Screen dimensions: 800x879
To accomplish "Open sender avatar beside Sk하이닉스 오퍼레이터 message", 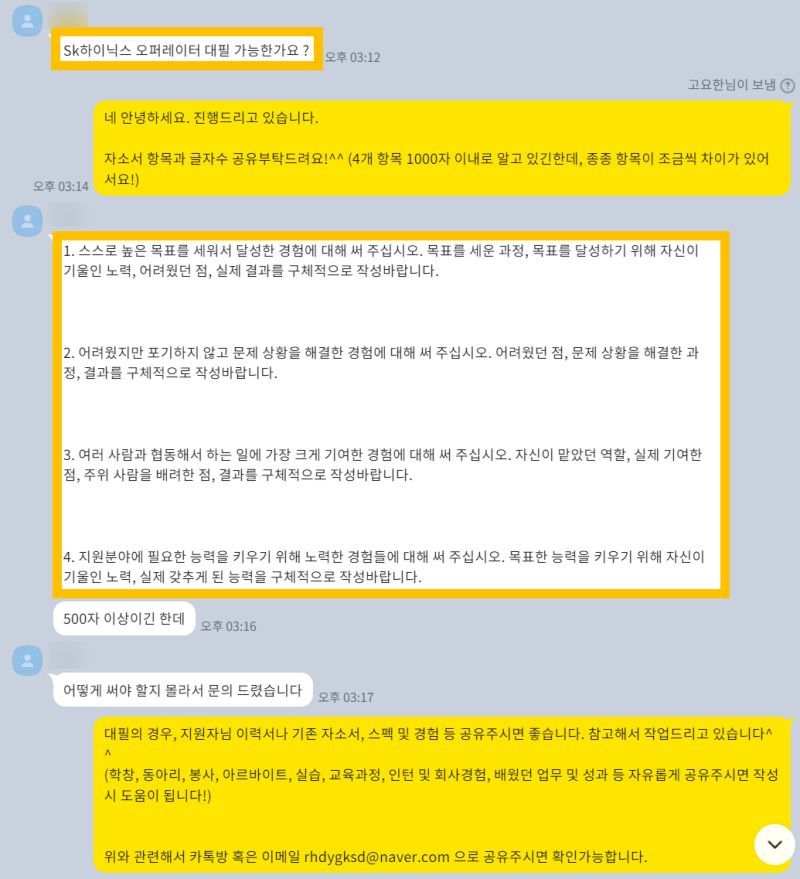I will [27, 20].
